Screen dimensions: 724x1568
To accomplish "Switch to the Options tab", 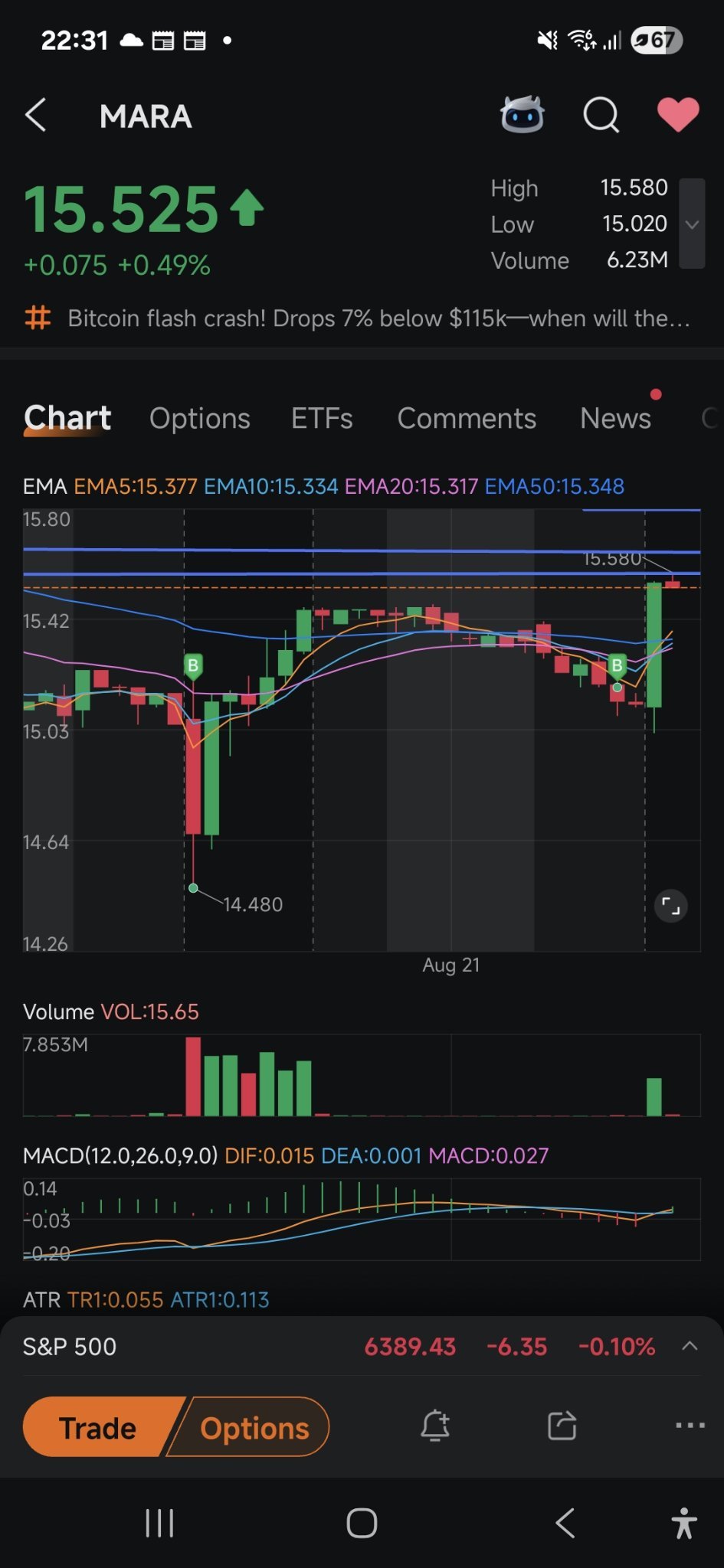I will coord(200,418).
